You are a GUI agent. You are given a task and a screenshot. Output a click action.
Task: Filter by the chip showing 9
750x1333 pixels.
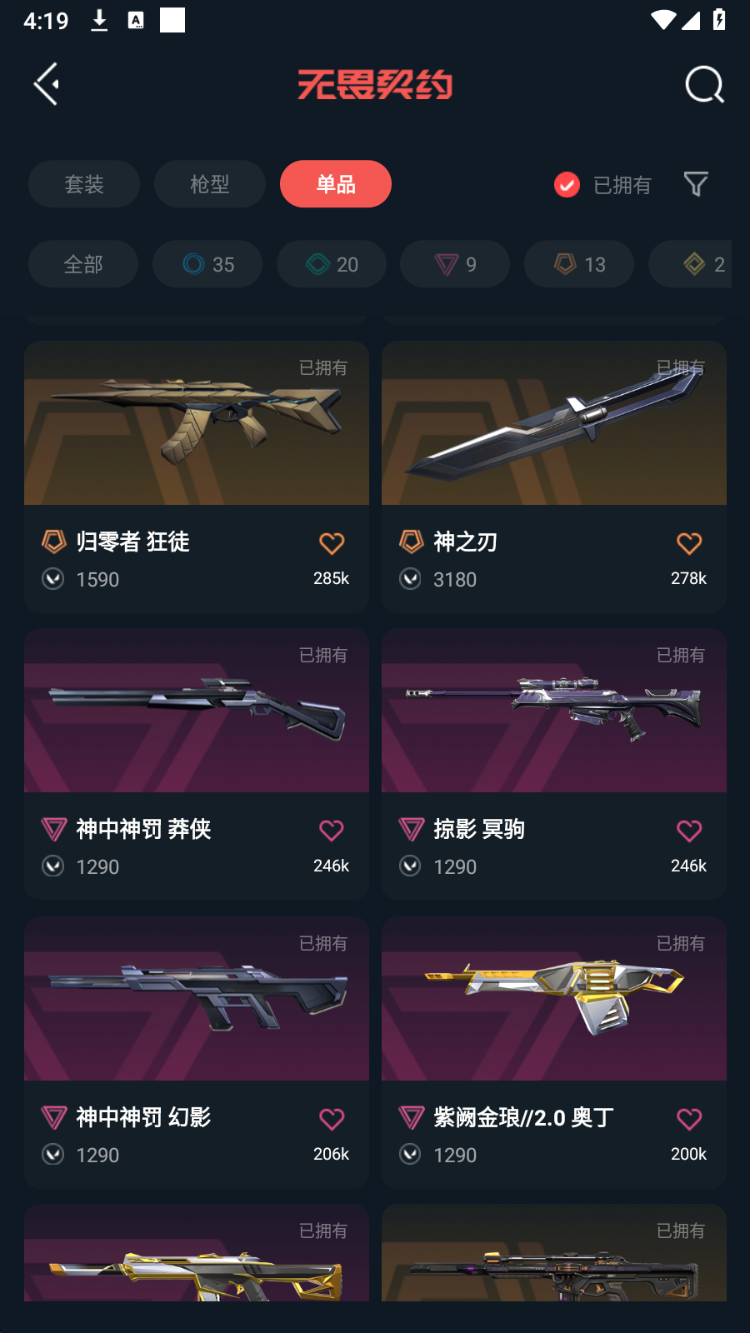pos(455,265)
